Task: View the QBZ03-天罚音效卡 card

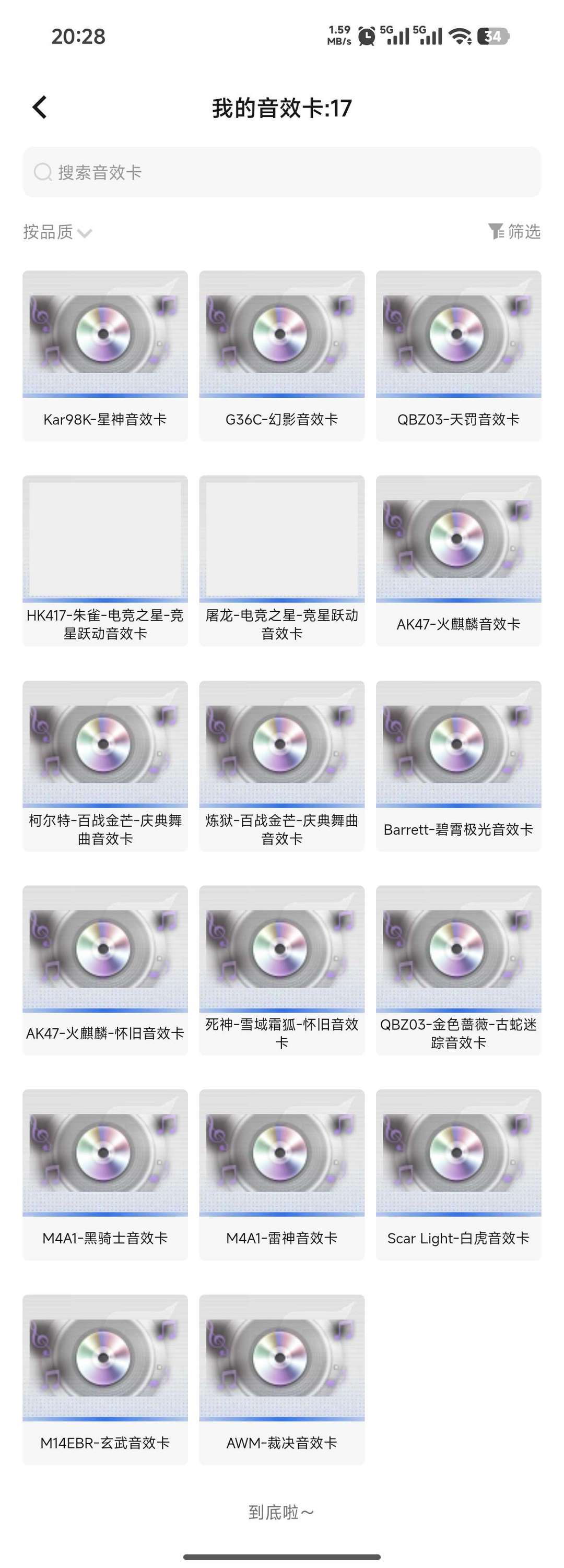Action: pos(458,355)
